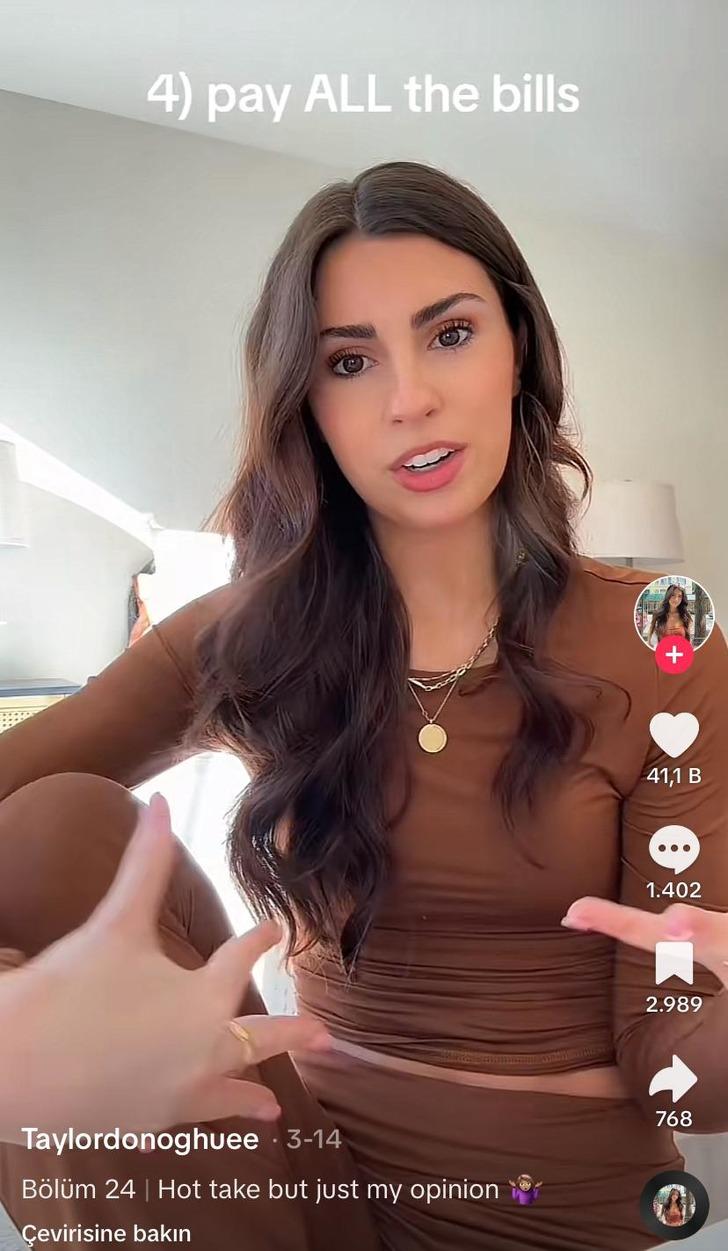Follow the creator with the plus button
The width and height of the screenshot is (728, 1251).
[x=674, y=655]
